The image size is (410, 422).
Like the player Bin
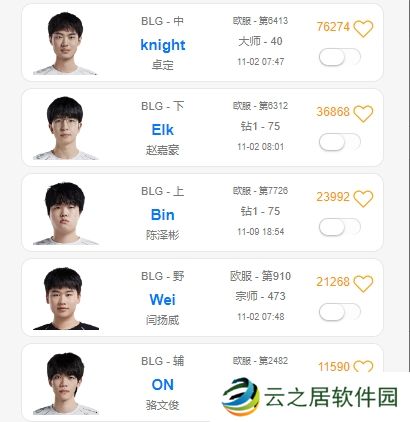coord(363,198)
